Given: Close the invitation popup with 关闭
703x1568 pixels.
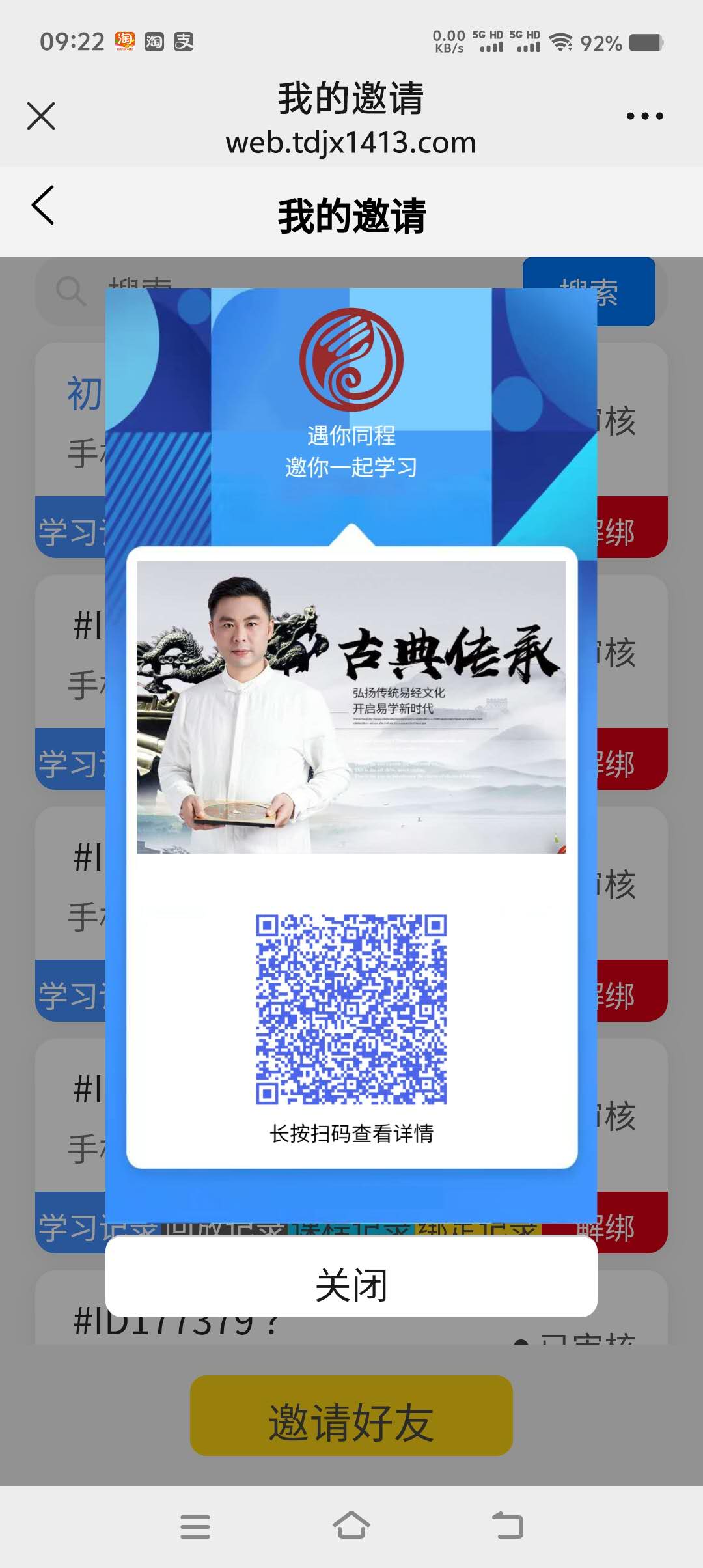Looking at the screenshot, I should [351, 1285].
